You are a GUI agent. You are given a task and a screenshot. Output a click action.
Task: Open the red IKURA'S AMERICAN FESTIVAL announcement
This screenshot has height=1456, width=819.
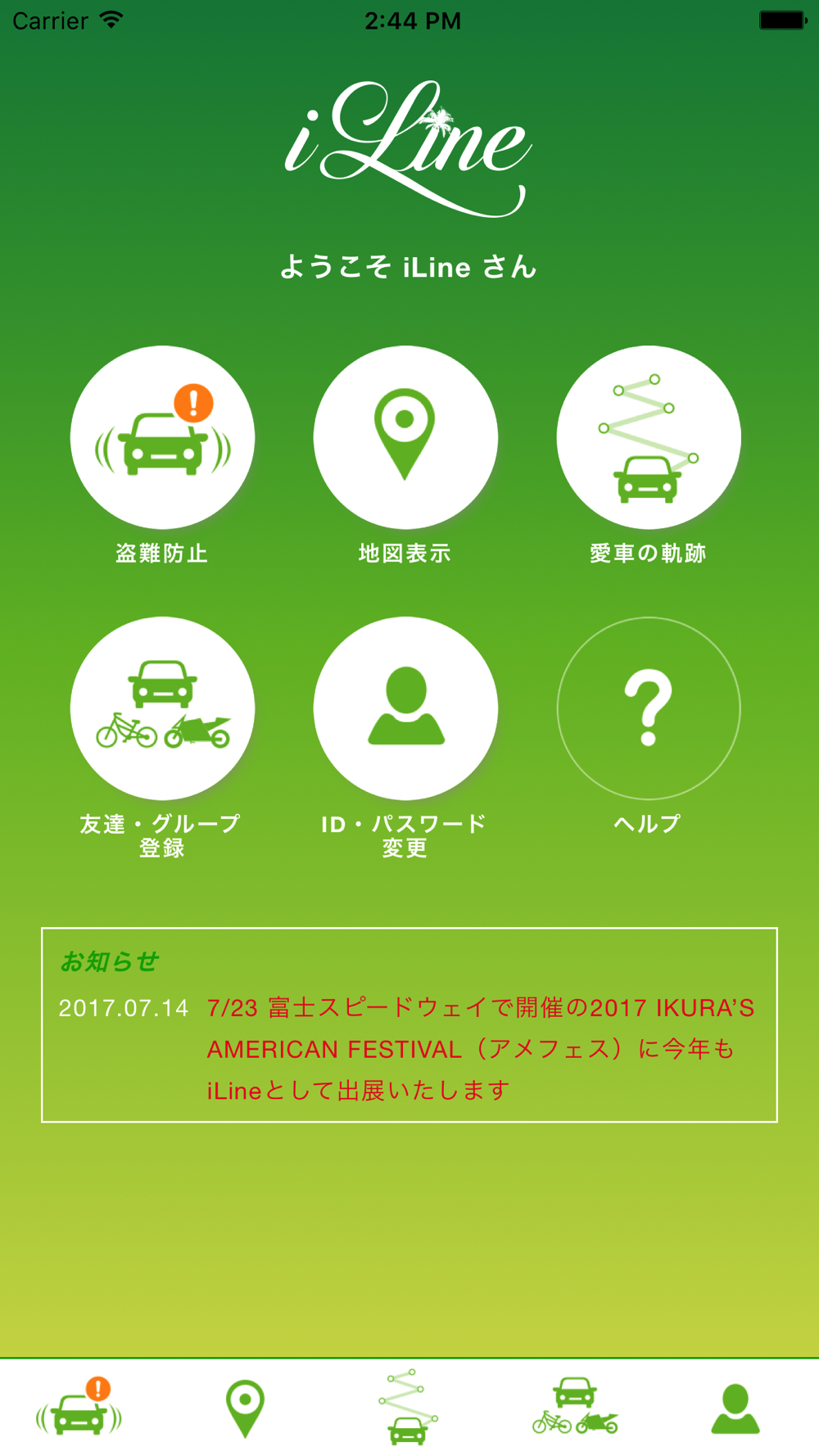coord(480,1049)
